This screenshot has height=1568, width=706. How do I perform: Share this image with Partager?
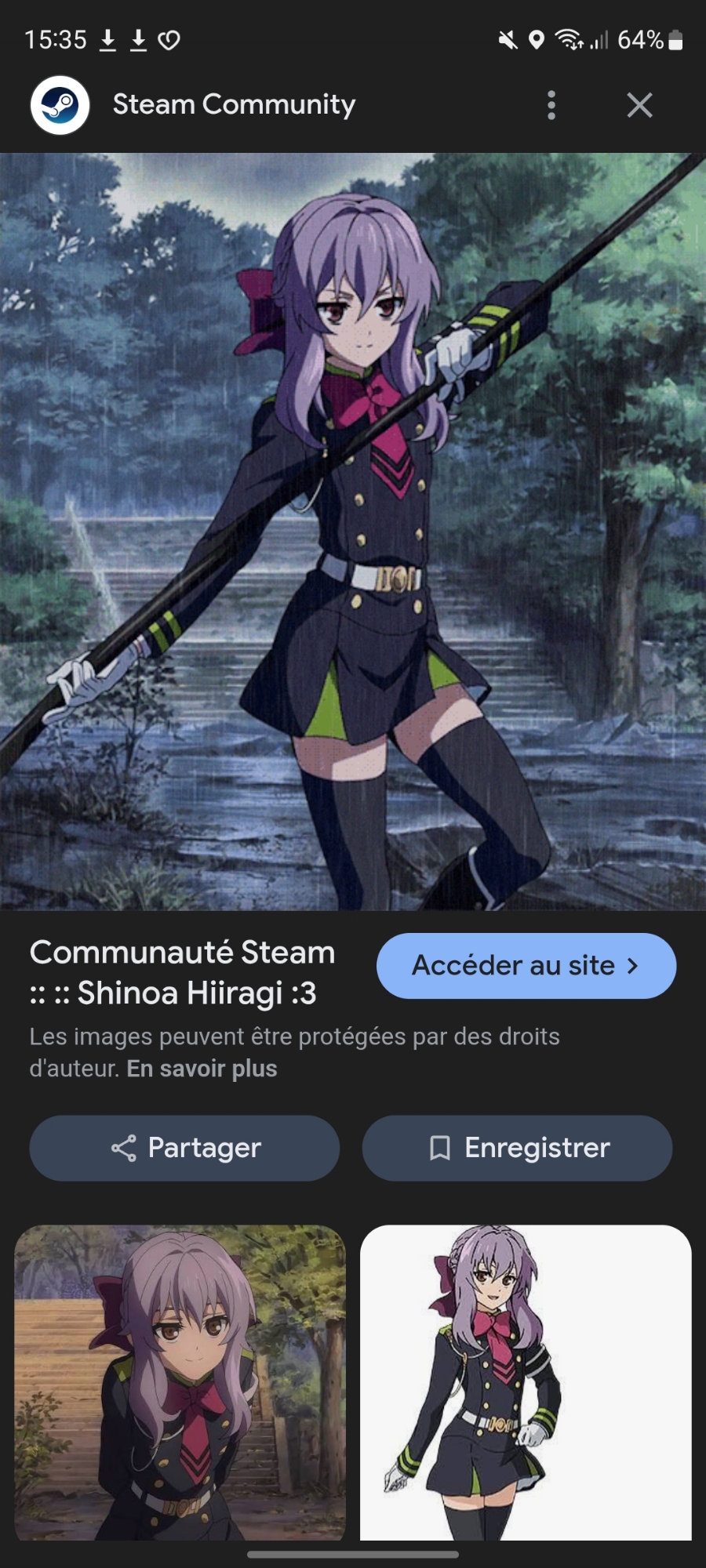click(x=184, y=1148)
